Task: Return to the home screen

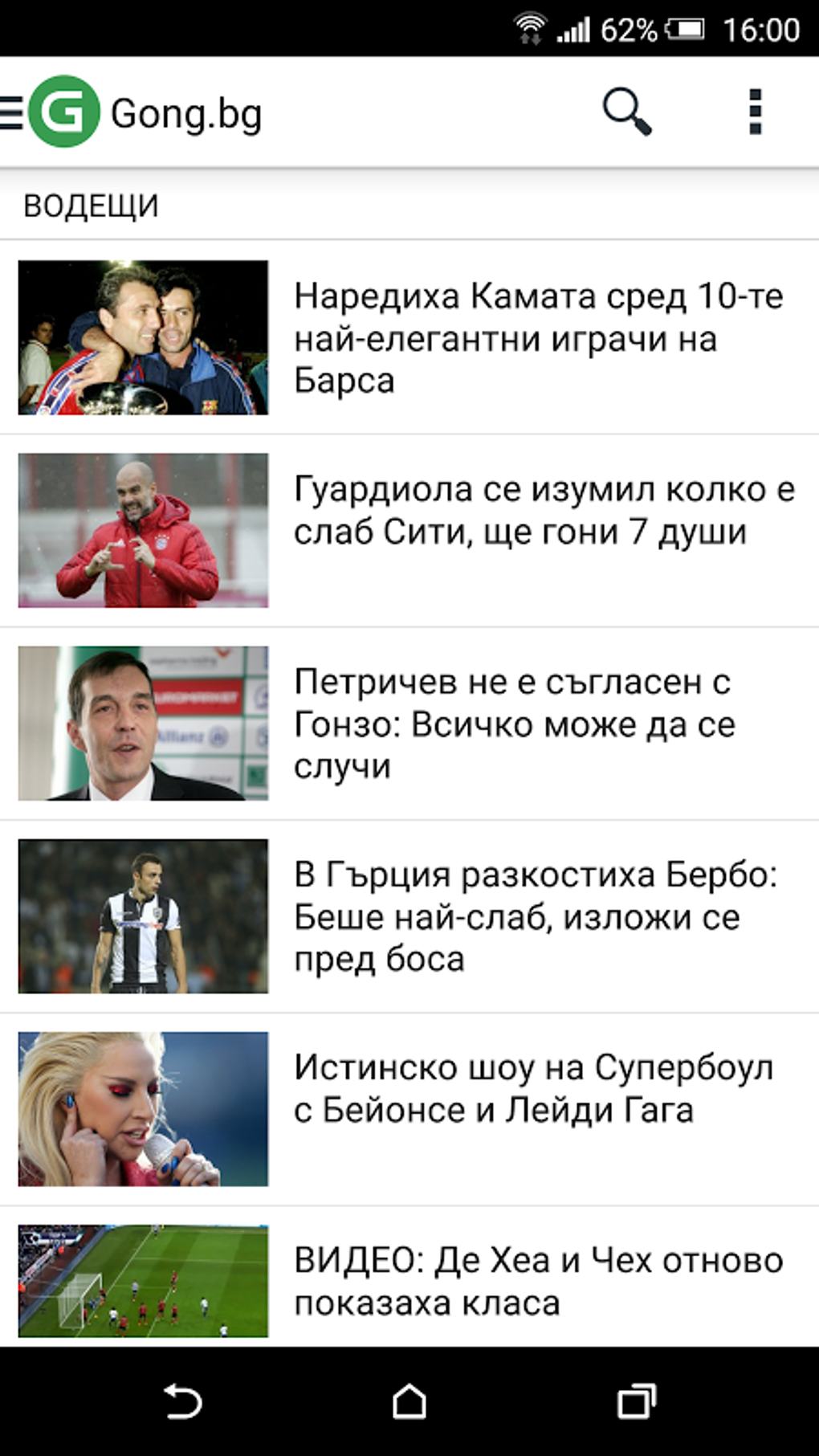Action: click(x=409, y=1401)
